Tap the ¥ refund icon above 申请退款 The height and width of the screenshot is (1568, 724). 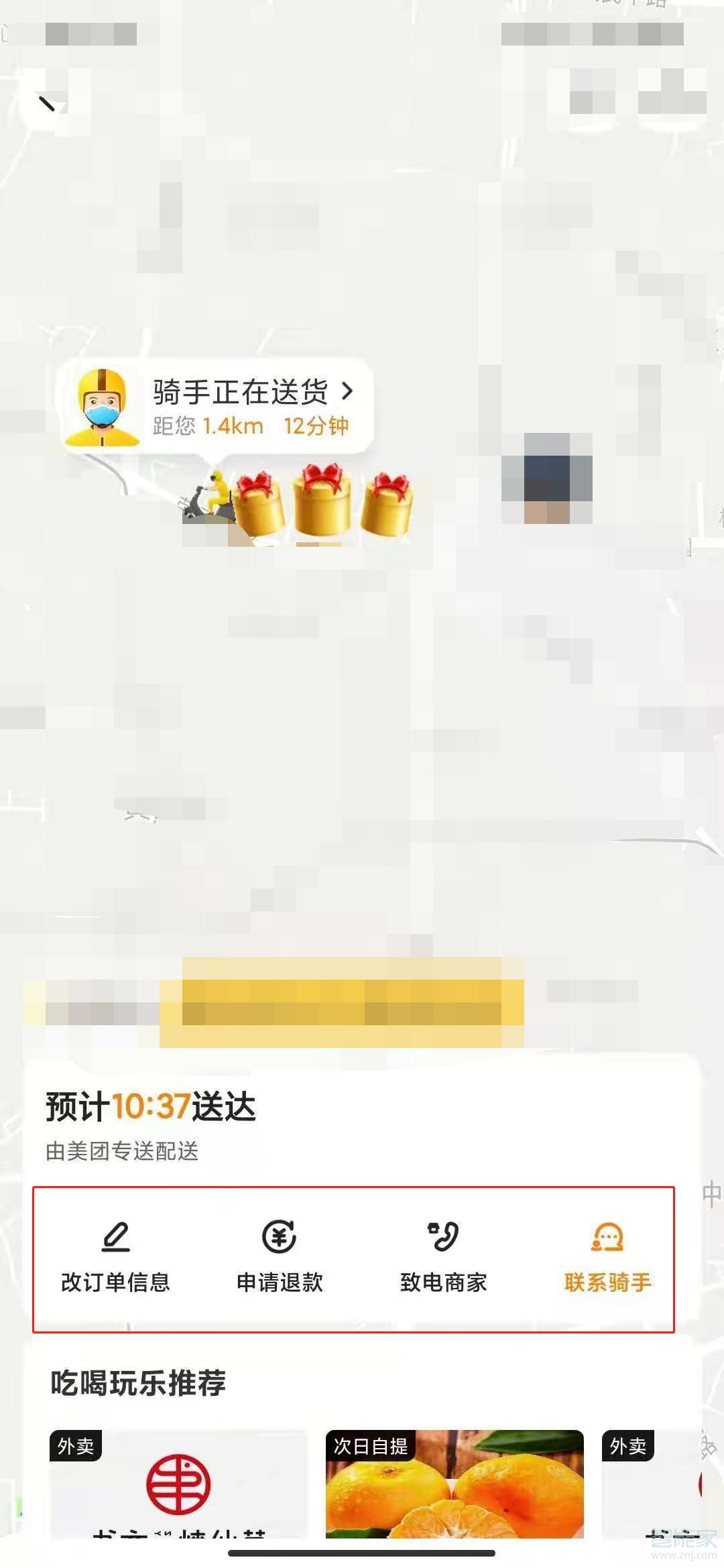279,1236
